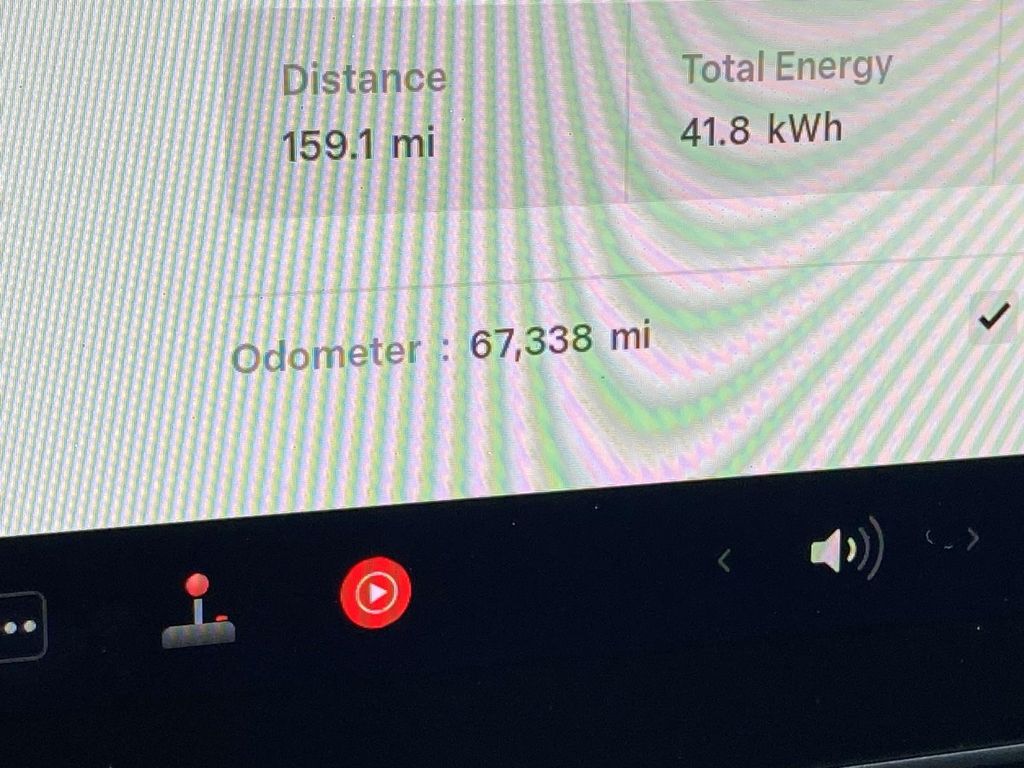The height and width of the screenshot is (768, 1024).
Task: Uncheck the Odometer checkbox
Action: [x=994, y=319]
